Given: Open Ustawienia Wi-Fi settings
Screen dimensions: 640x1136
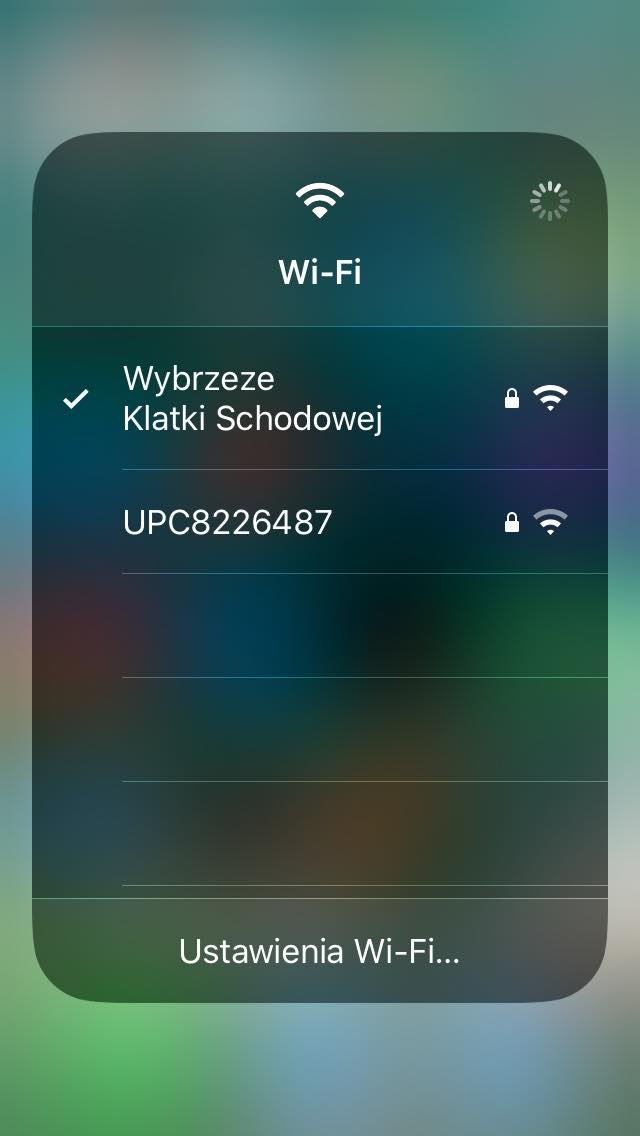Looking at the screenshot, I should [320, 951].
